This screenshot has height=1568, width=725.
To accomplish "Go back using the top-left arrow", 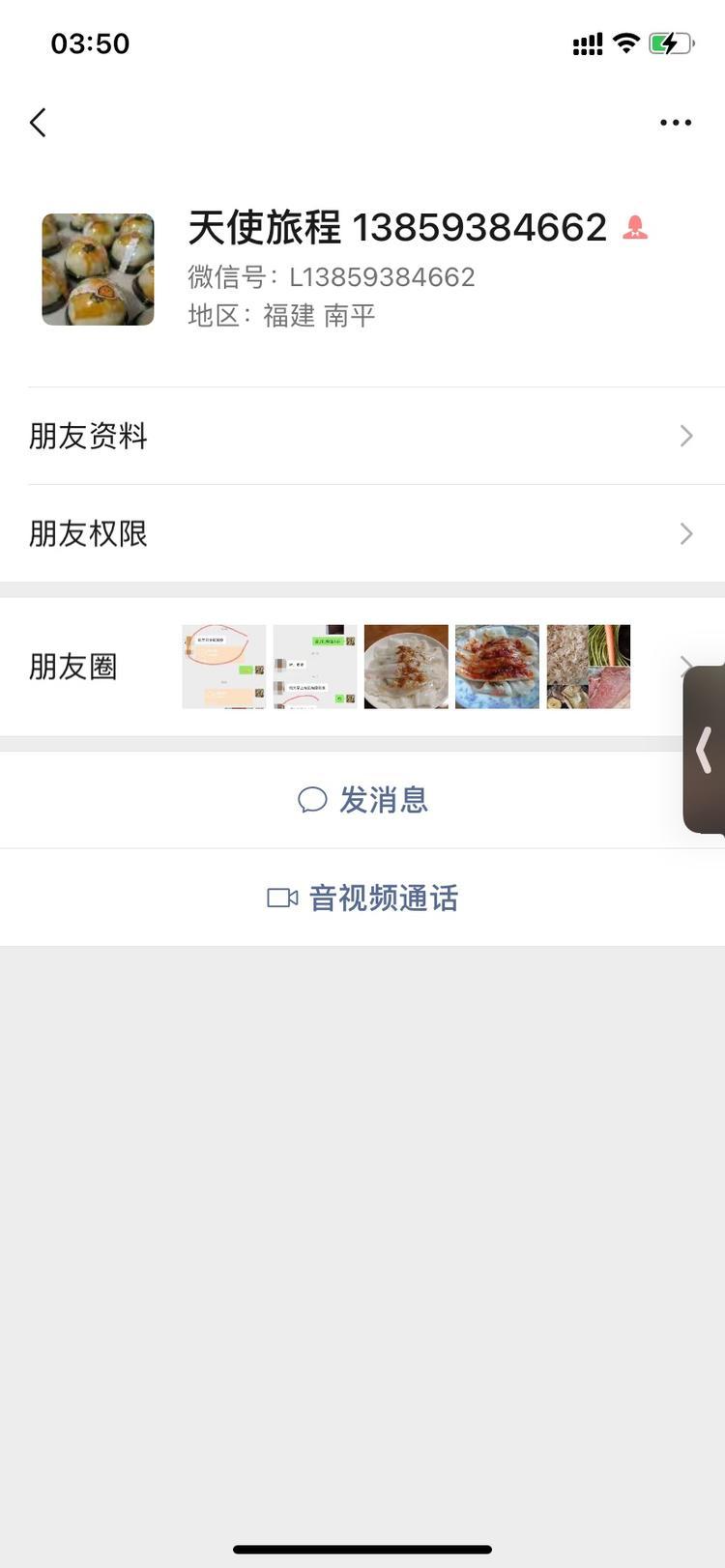I will 39,123.
